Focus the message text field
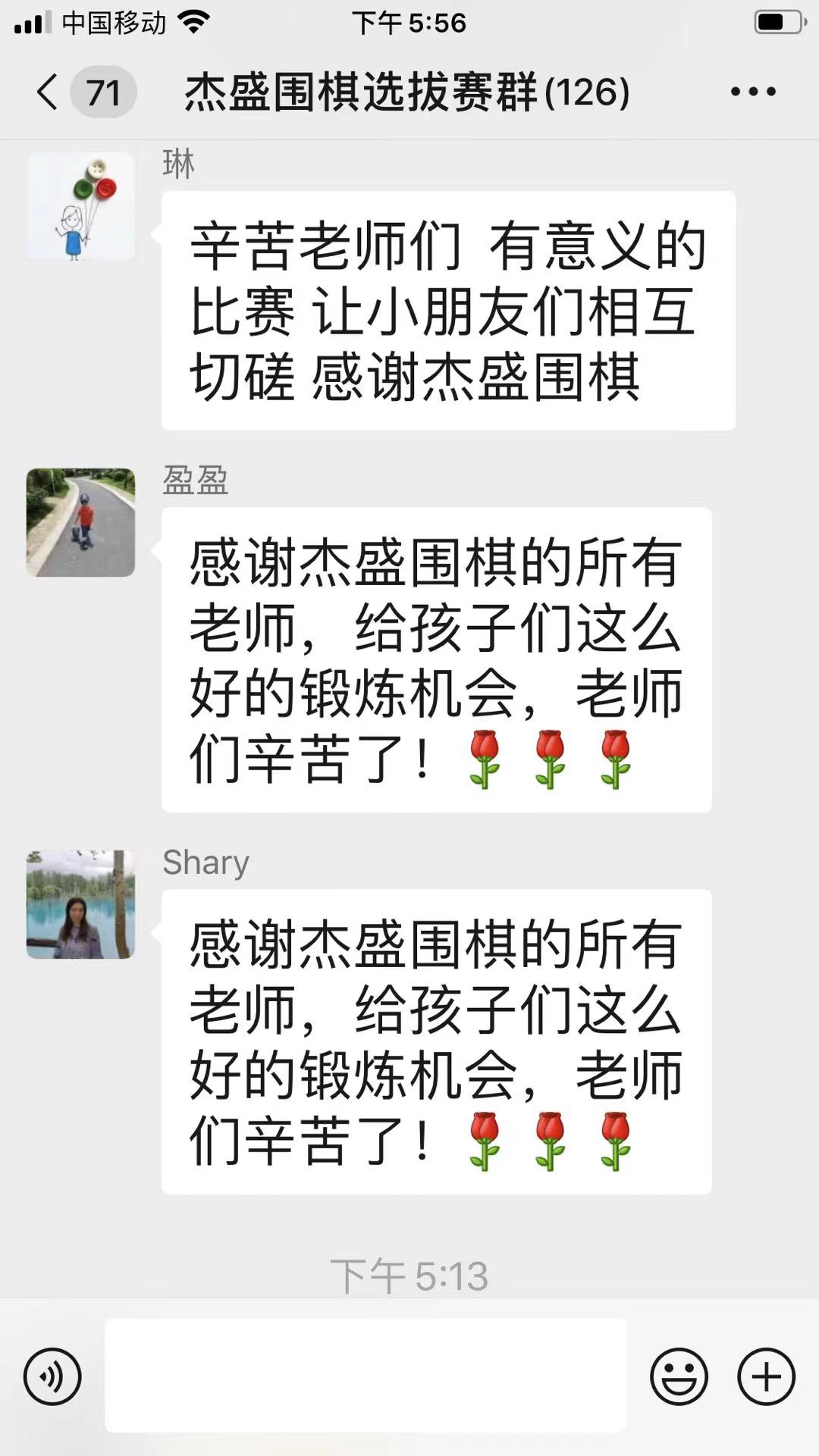The height and width of the screenshot is (1456, 819). pos(366,1375)
